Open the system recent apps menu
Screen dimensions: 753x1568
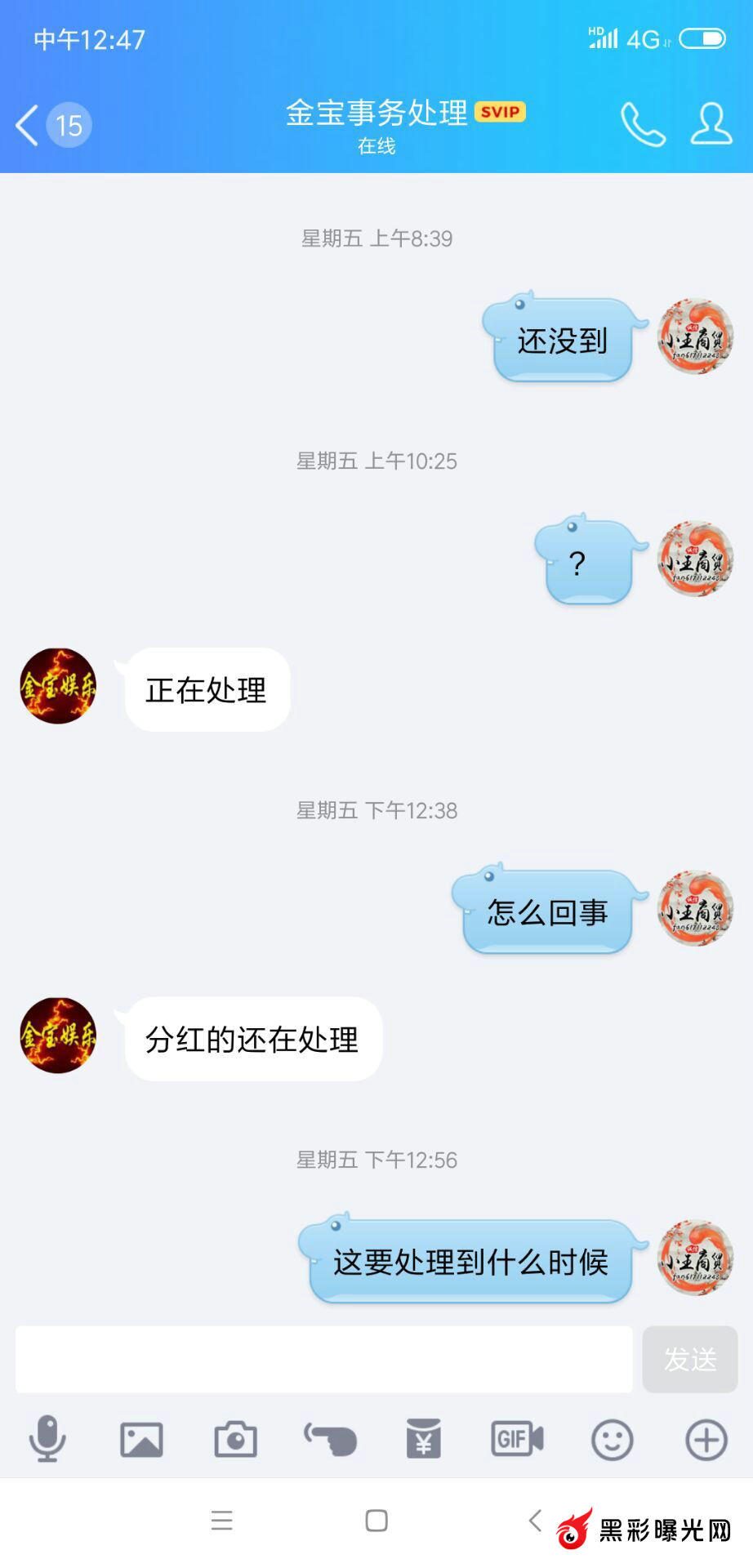click(x=221, y=1521)
